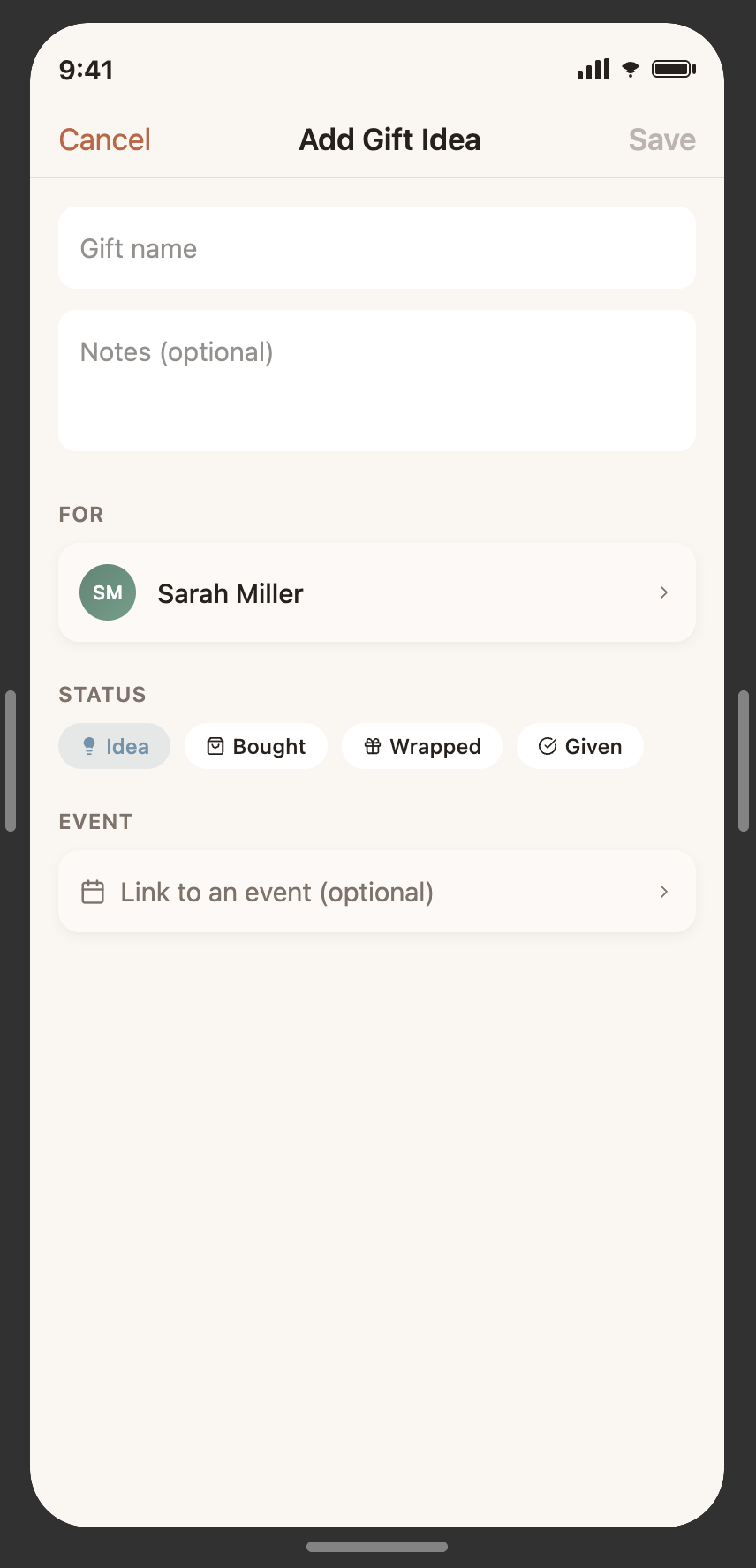The height and width of the screenshot is (1568, 756).
Task: Click the checkmark icon on the Given chip
Action: click(x=546, y=746)
